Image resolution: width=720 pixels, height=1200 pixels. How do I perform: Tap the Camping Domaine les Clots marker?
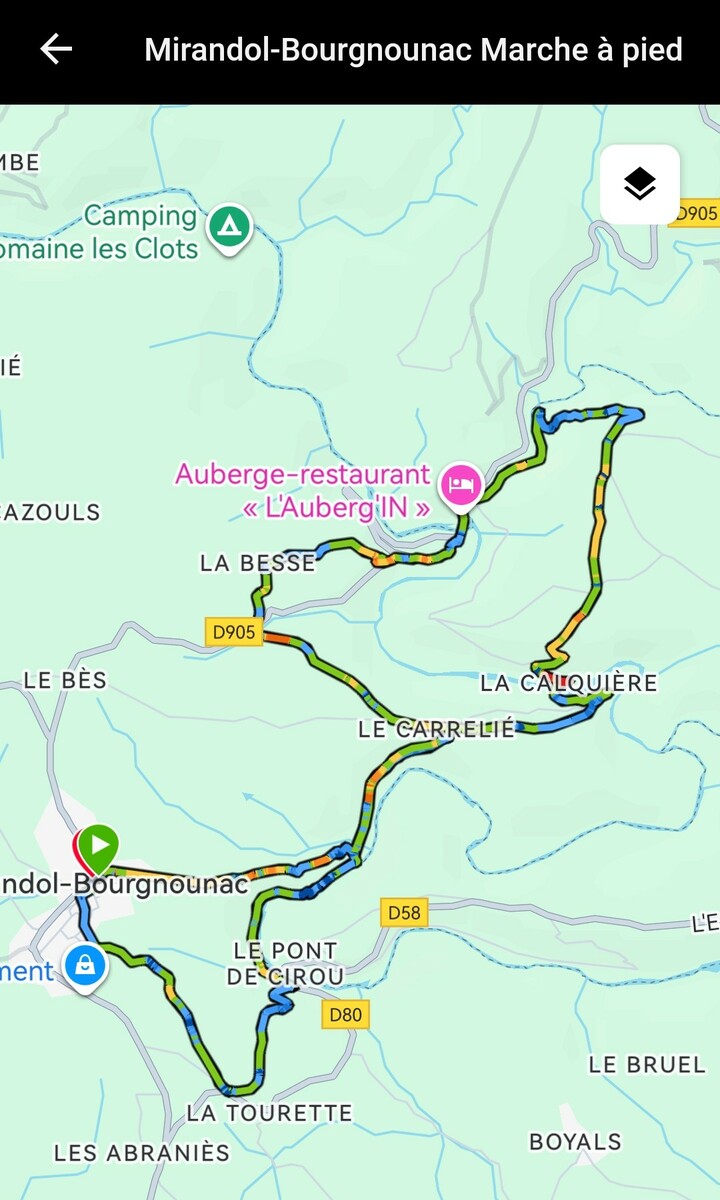[x=229, y=227]
